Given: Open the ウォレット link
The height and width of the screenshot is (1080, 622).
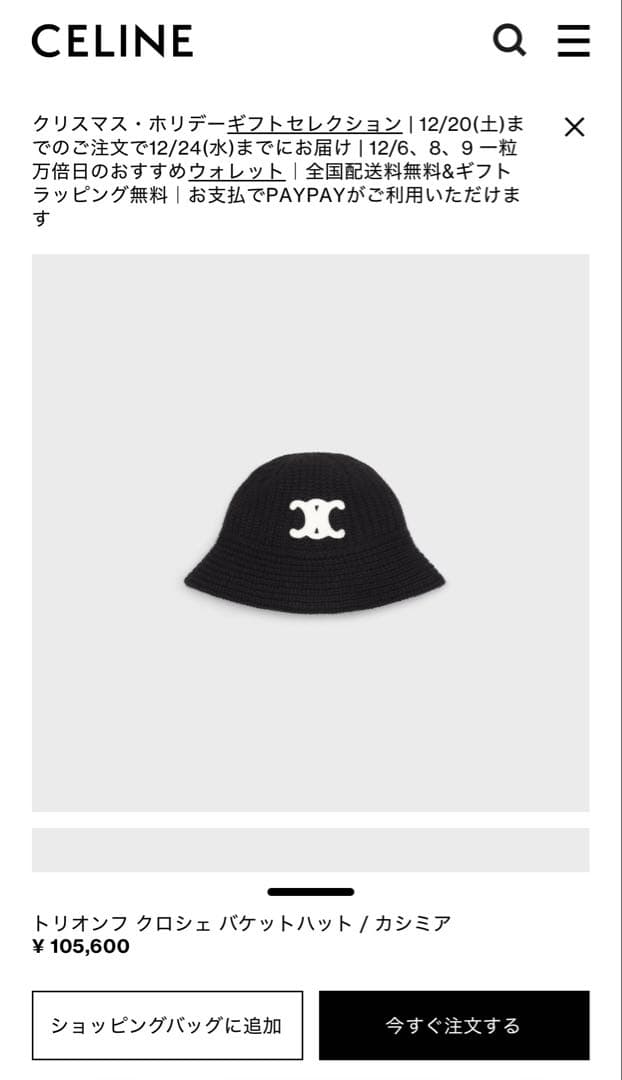Looking at the screenshot, I should [x=236, y=171].
